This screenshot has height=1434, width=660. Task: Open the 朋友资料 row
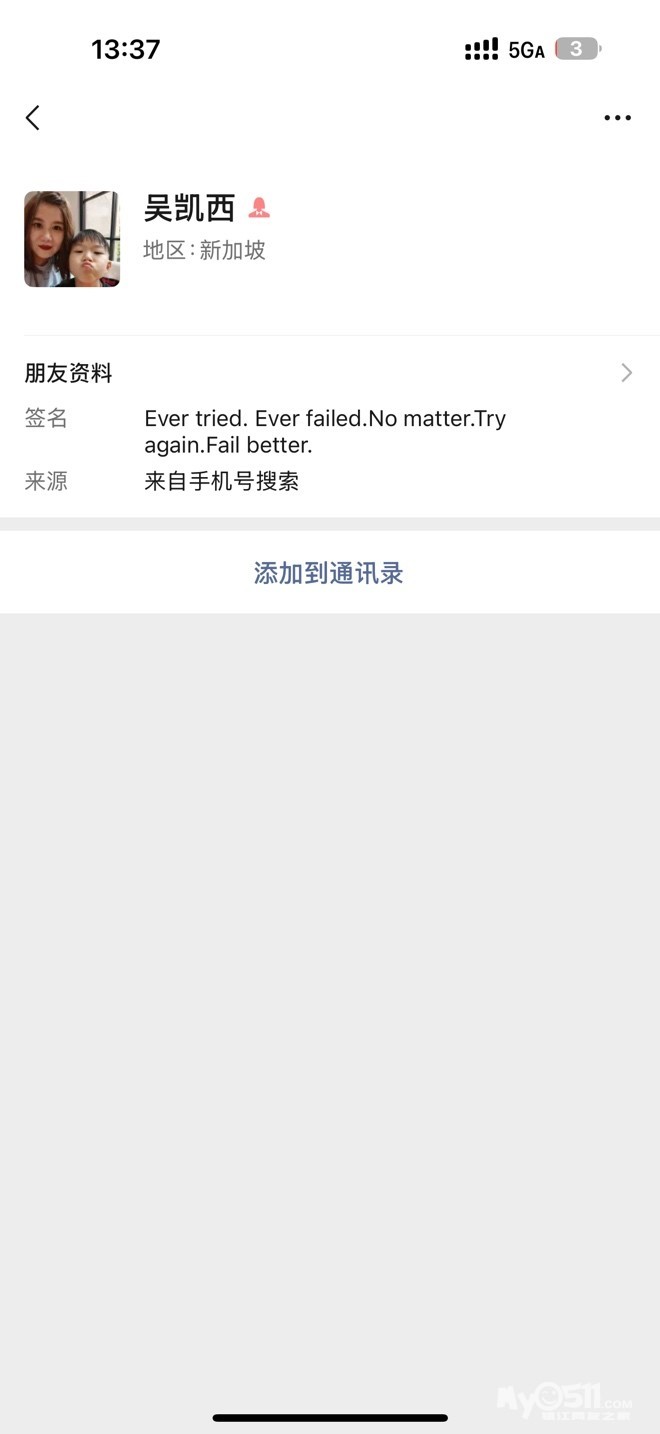coord(328,373)
